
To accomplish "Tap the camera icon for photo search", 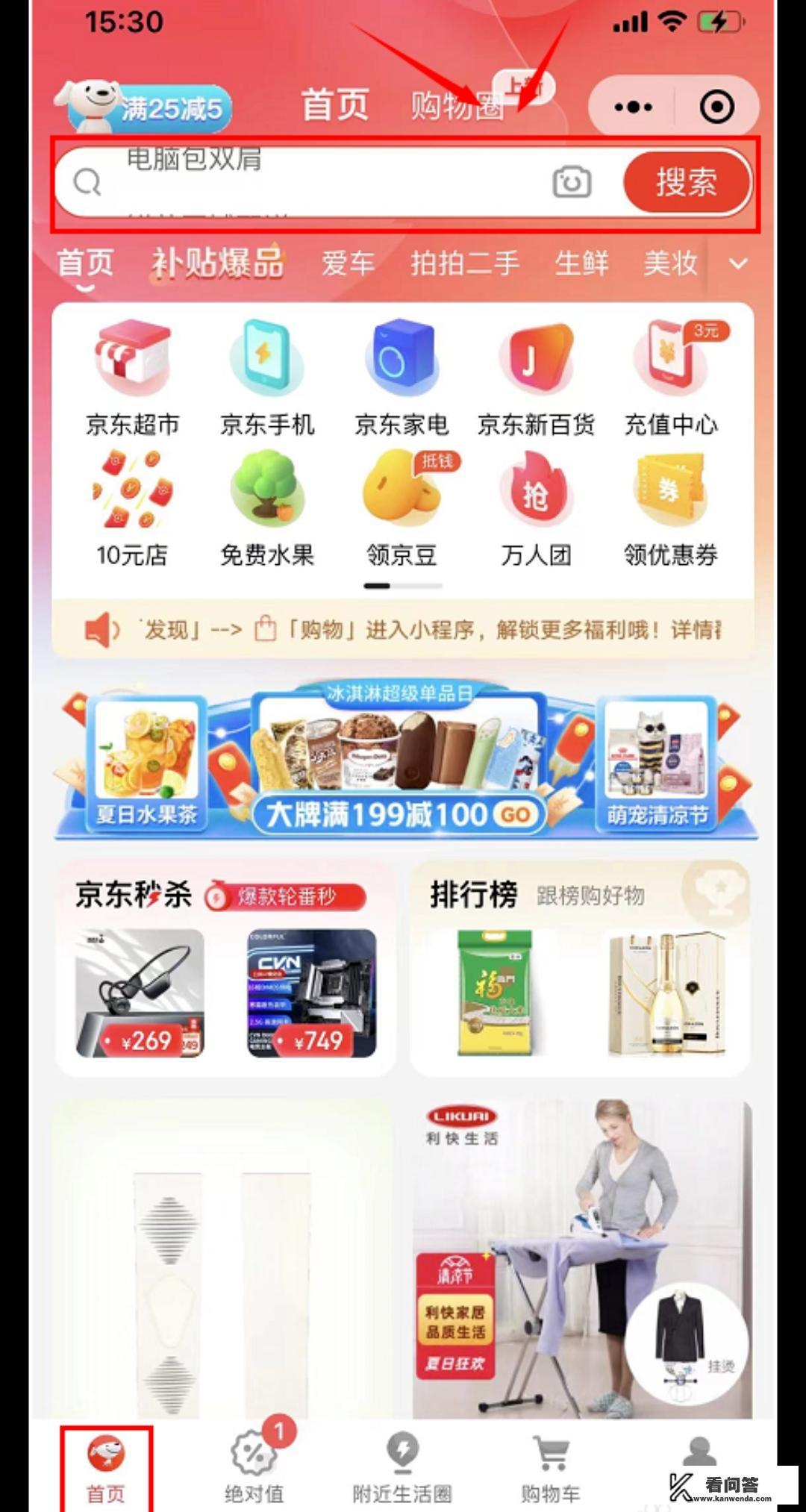I will coord(571,181).
